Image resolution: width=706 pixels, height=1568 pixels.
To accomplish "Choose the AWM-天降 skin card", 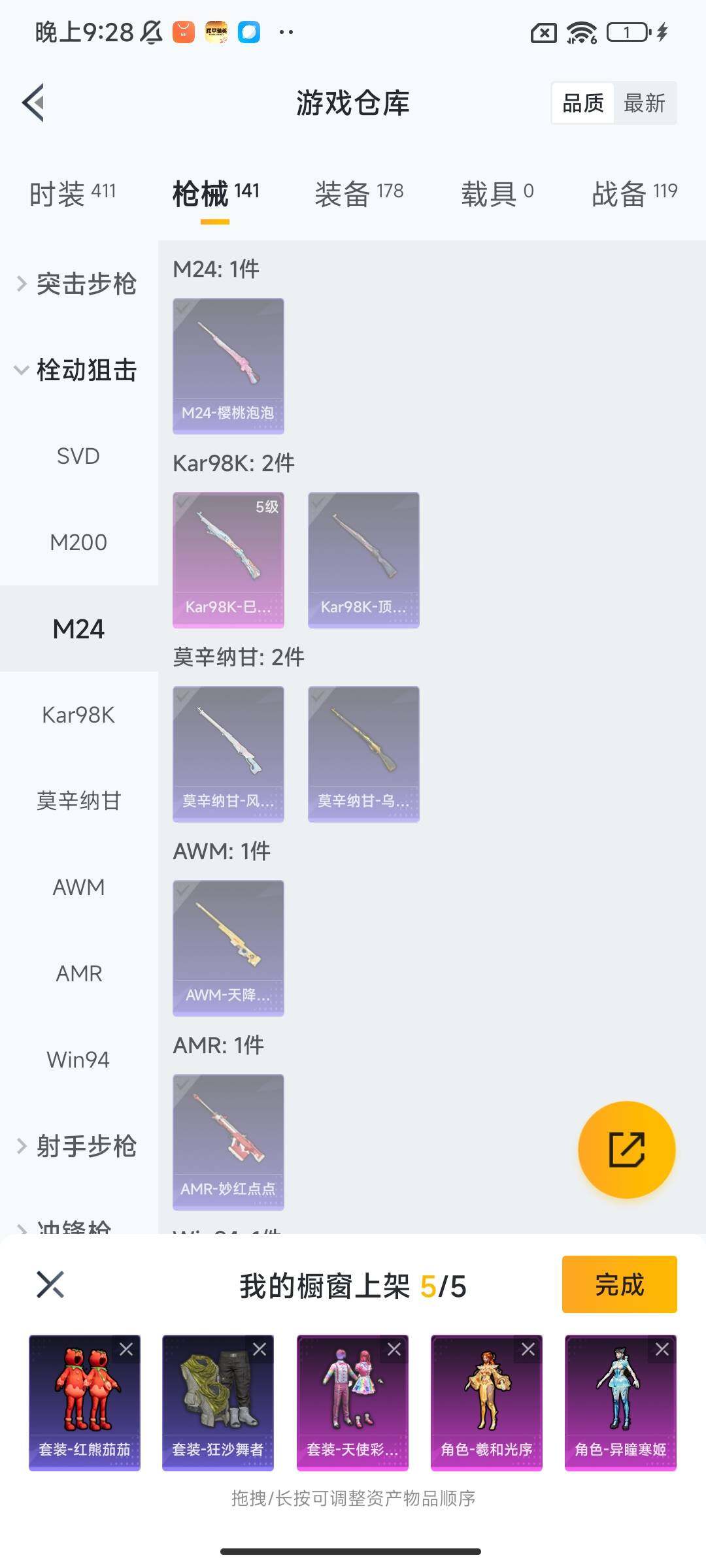I will point(228,948).
